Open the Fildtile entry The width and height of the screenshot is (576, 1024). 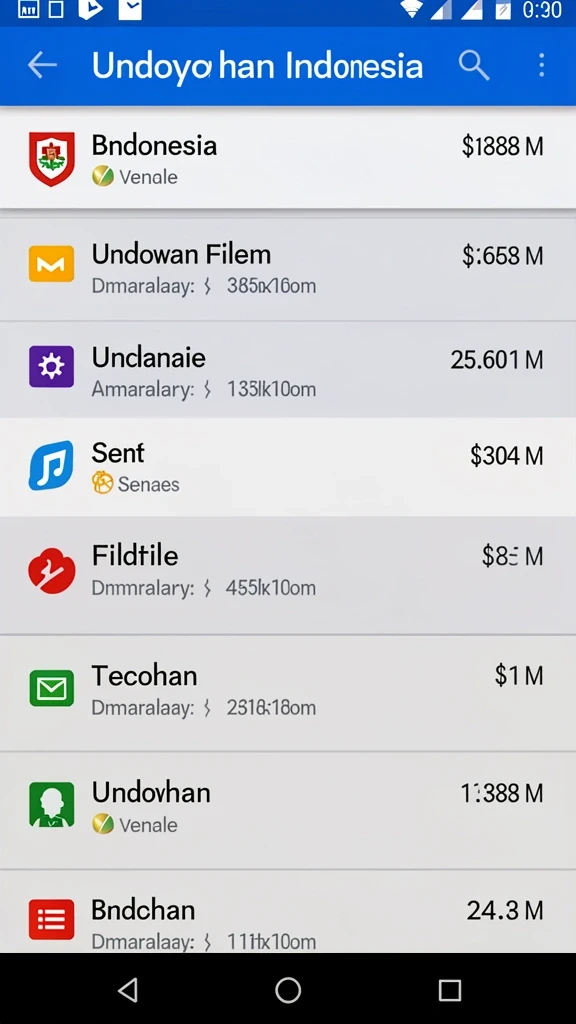tap(288, 575)
